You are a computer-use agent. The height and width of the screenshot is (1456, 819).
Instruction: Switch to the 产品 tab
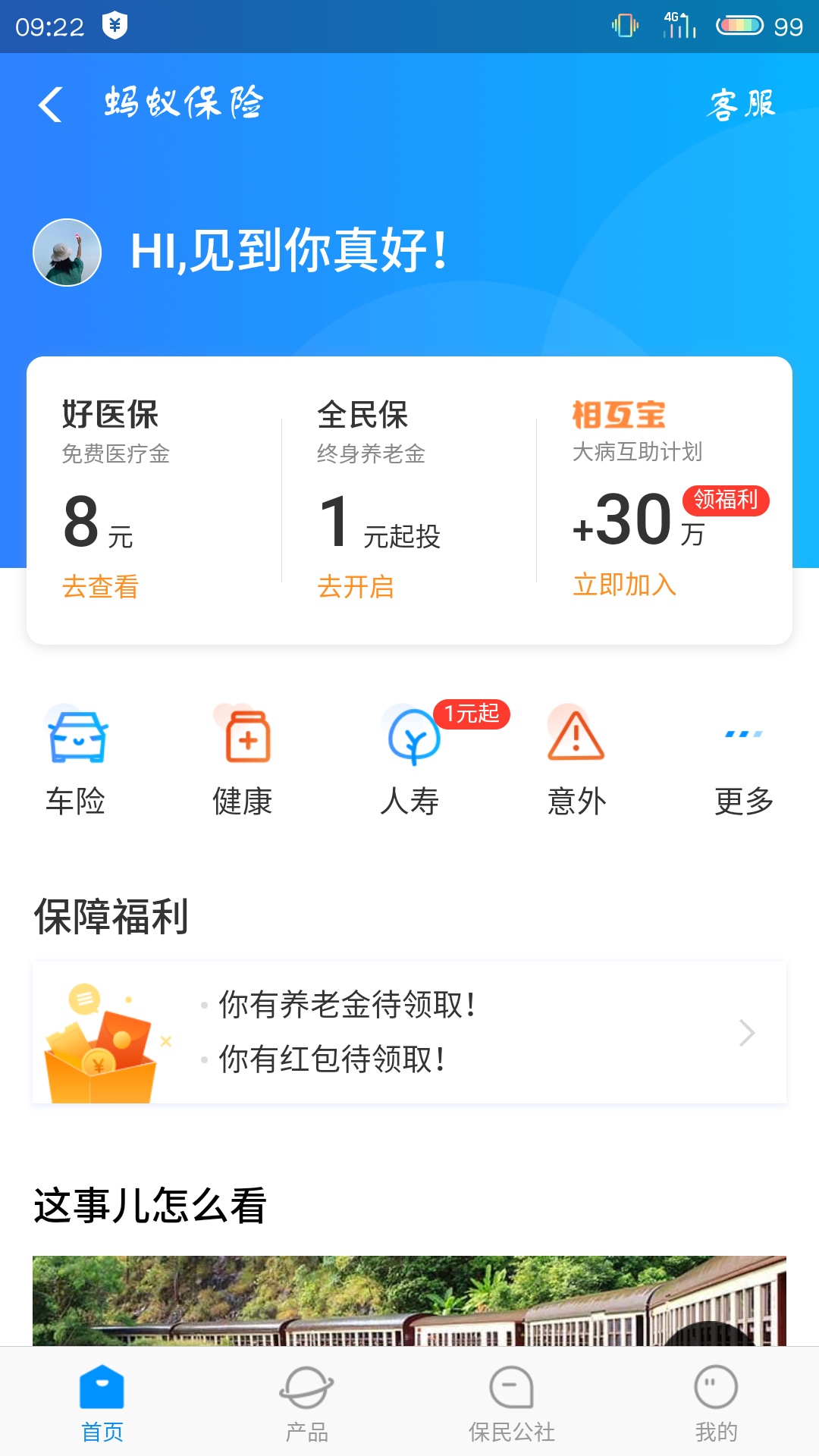[x=307, y=1403]
